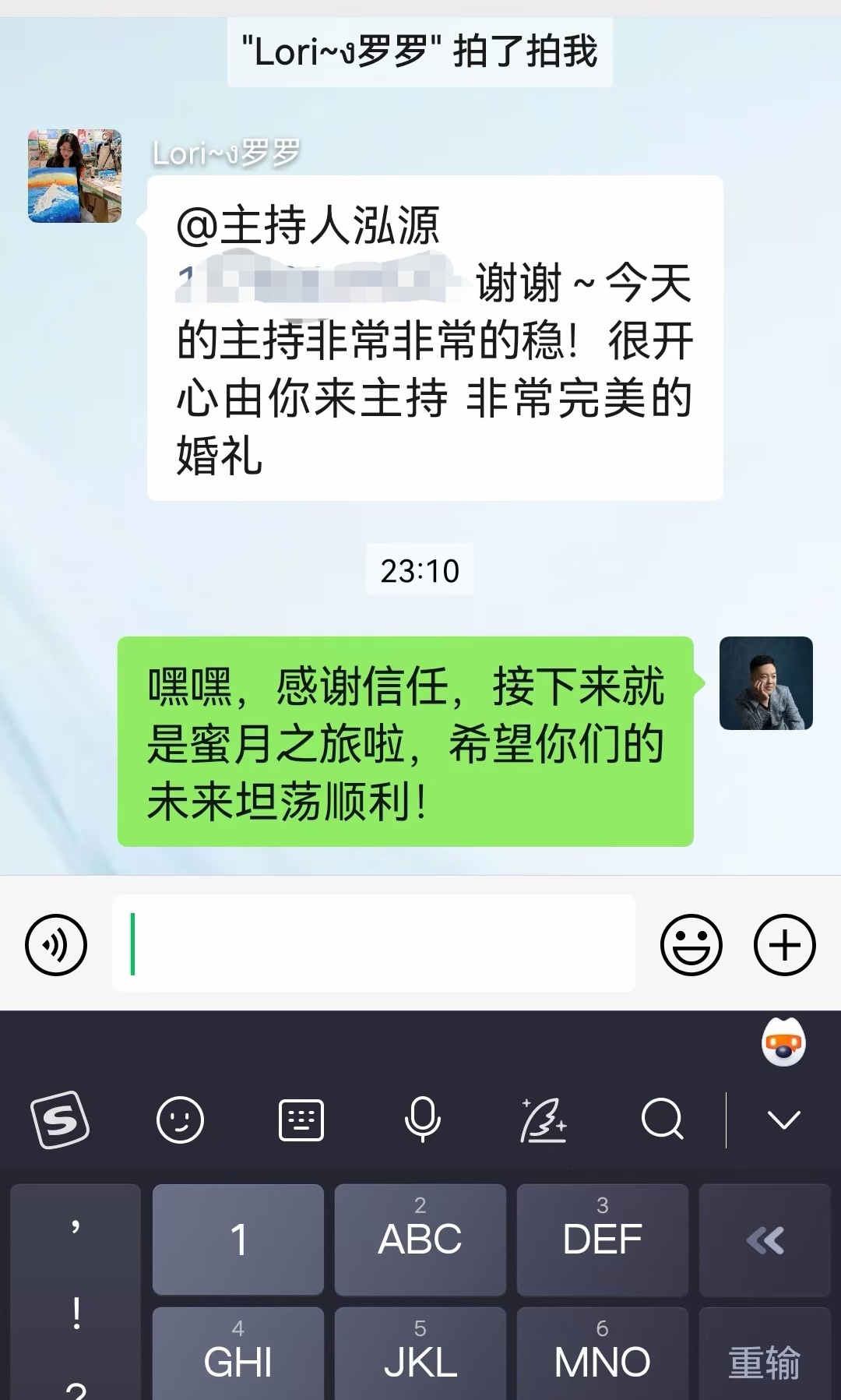Open the plus attachment menu
841x1400 pixels.
click(x=784, y=945)
